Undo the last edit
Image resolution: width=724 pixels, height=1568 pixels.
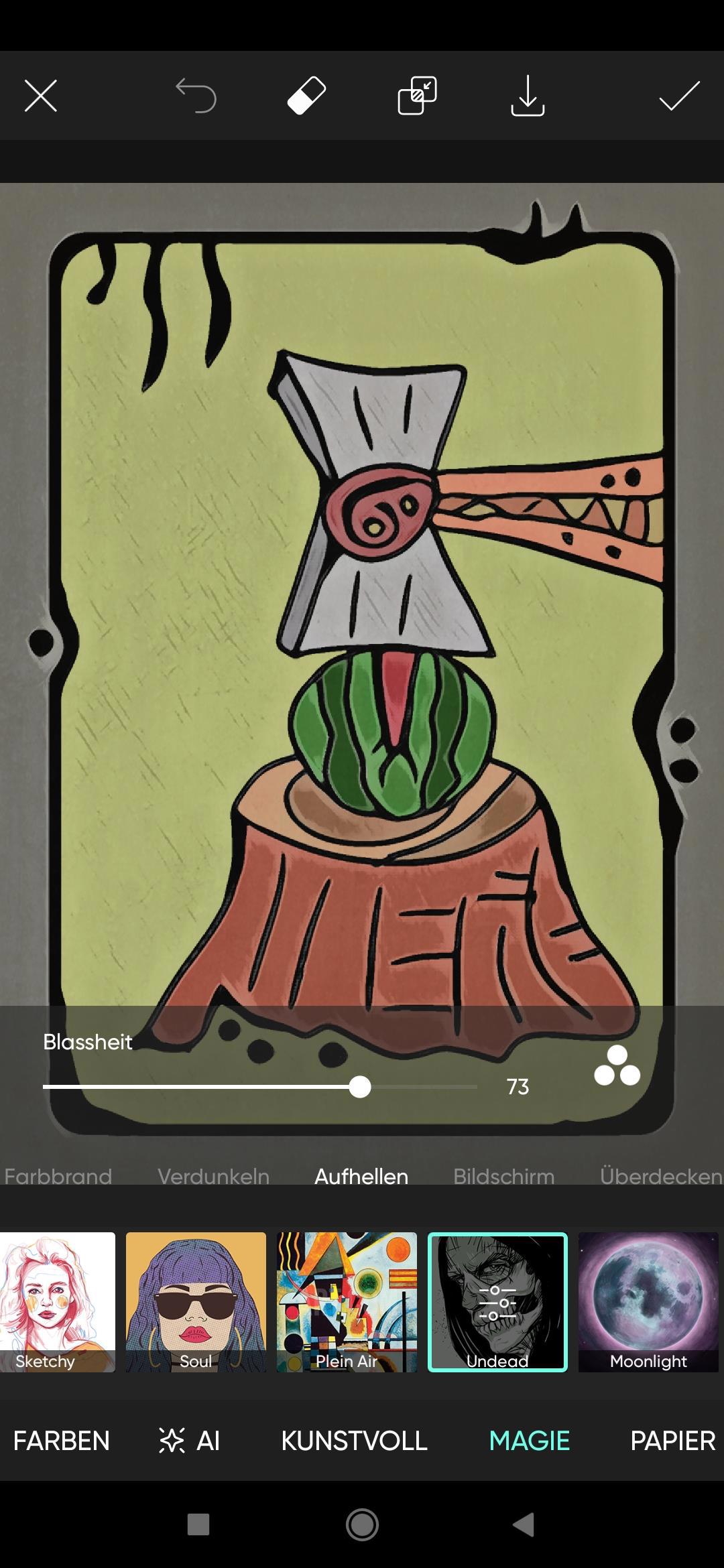(196, 96)
